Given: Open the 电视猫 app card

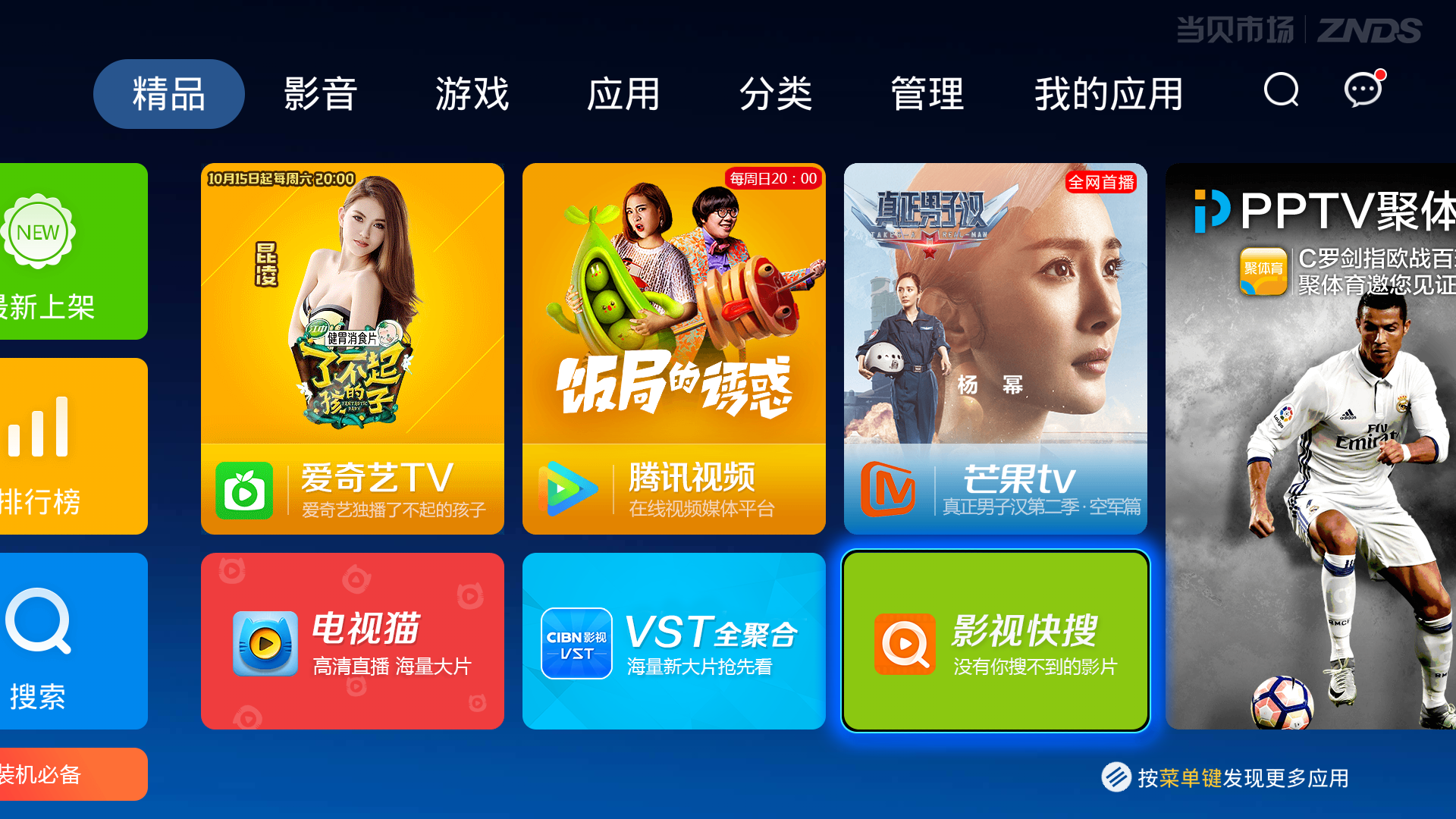Looking at the screenshot, I should (353, 641).
